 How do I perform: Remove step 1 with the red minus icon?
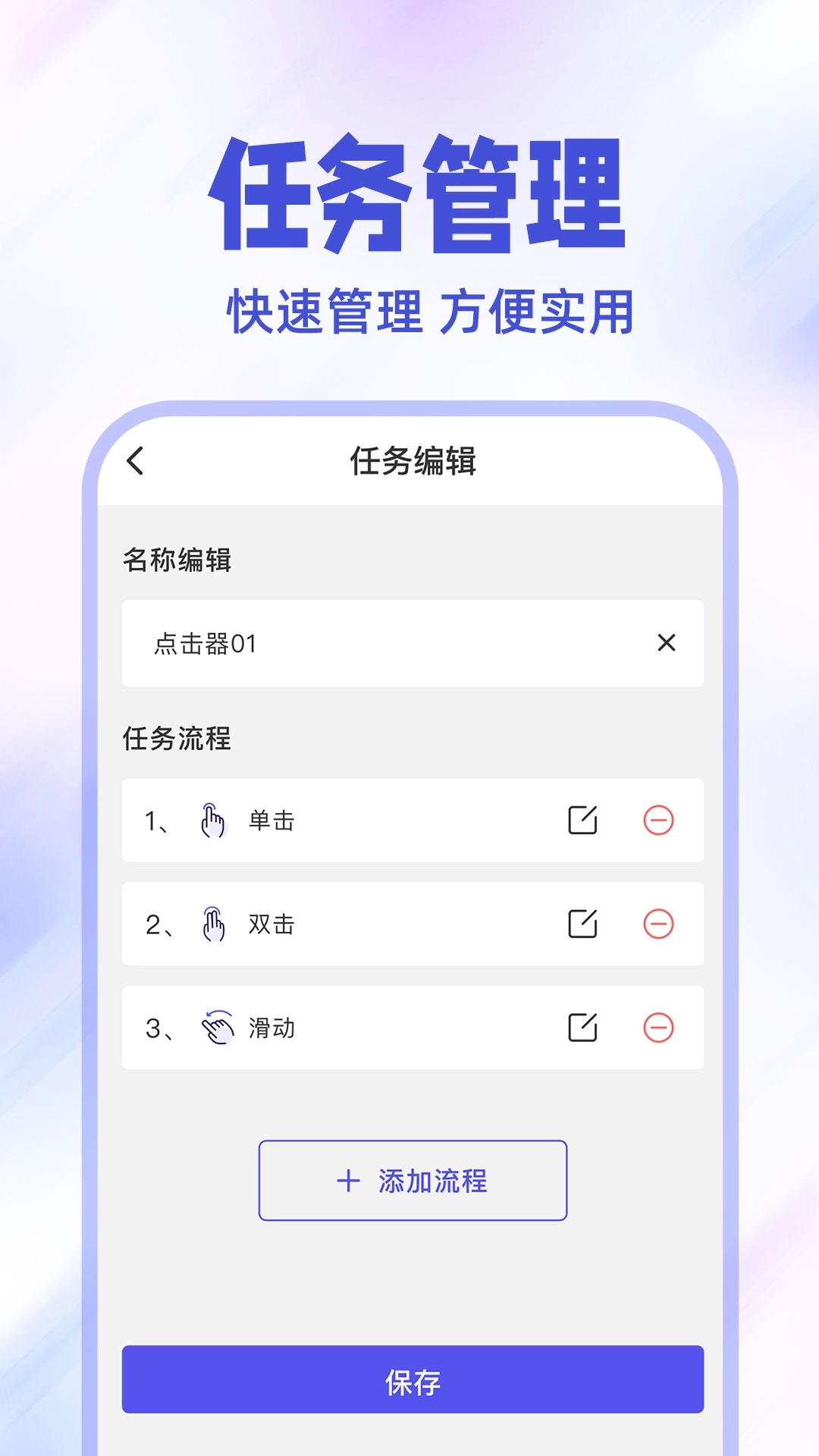[660, 821]
